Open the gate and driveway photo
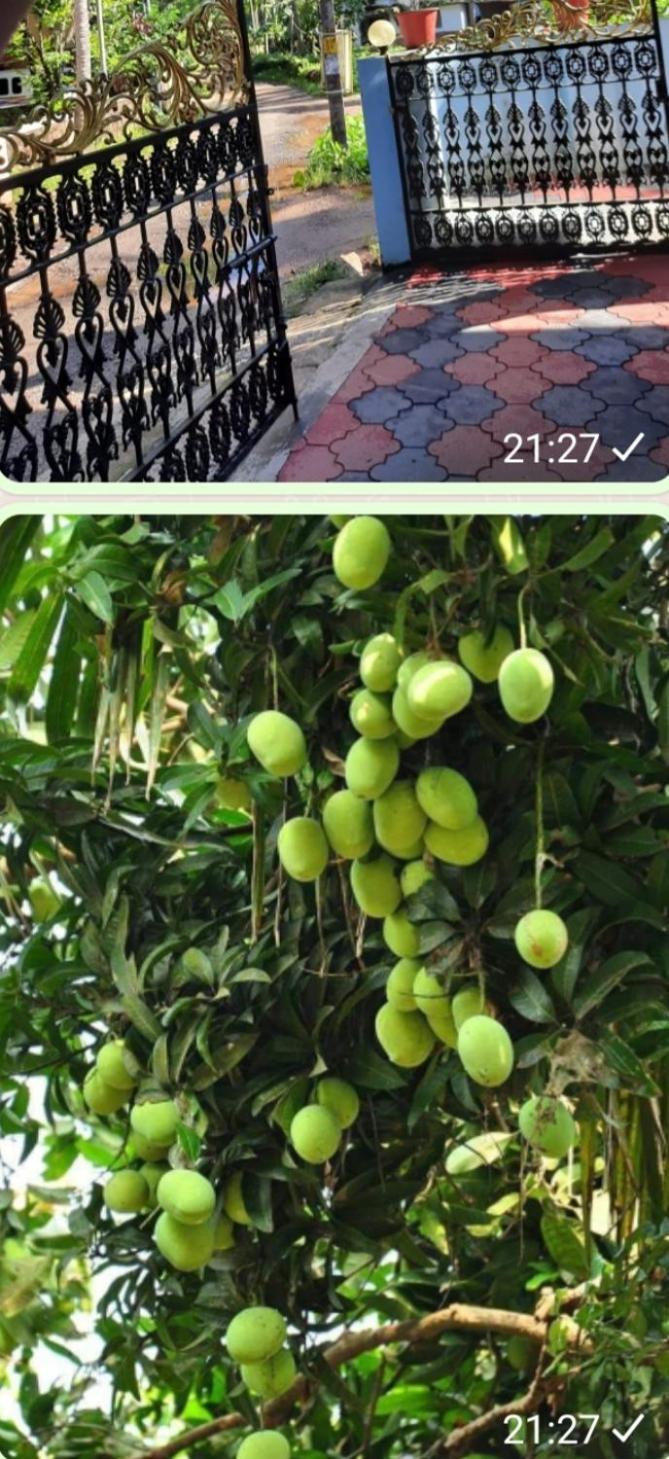669x1459 pixels. pos(334,241)
